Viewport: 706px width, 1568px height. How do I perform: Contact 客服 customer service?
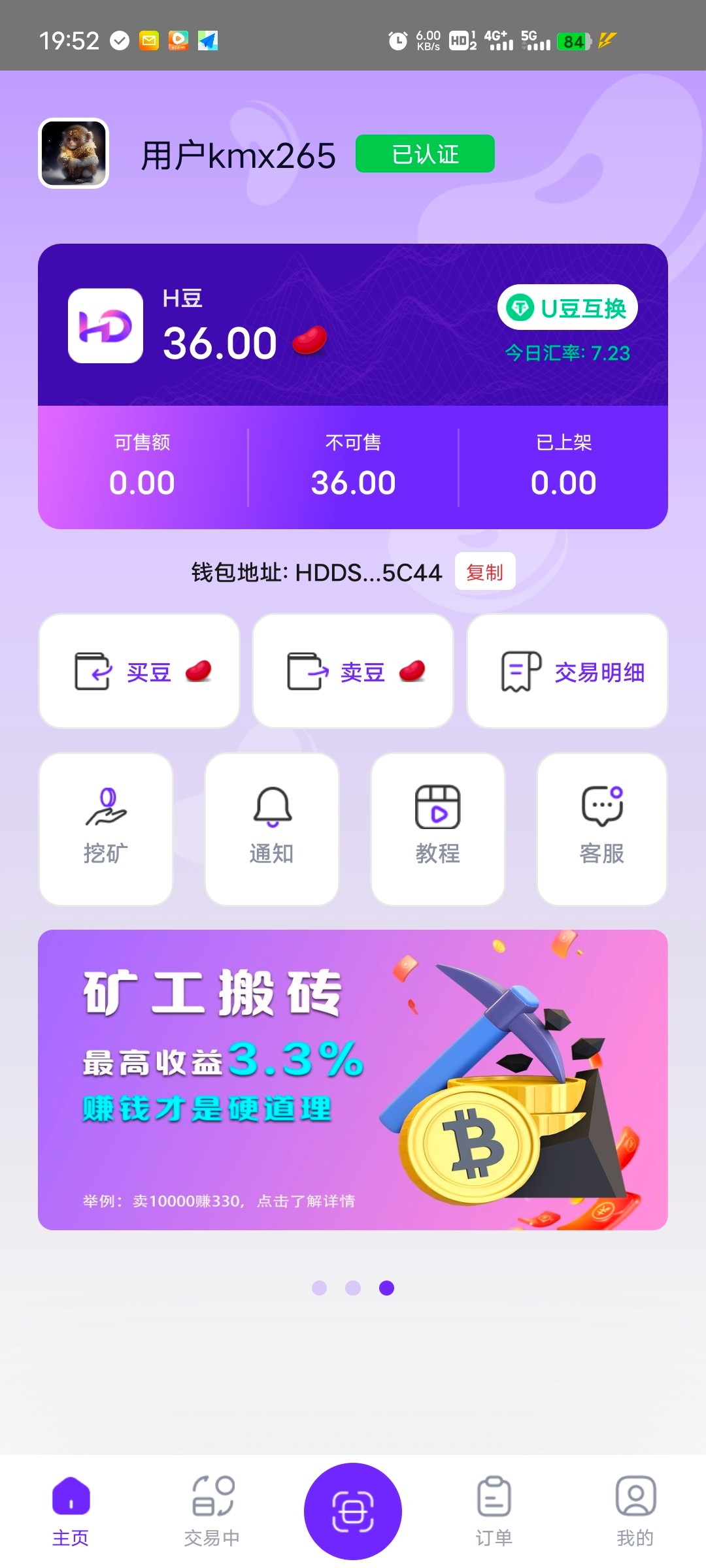pos(602,828)
